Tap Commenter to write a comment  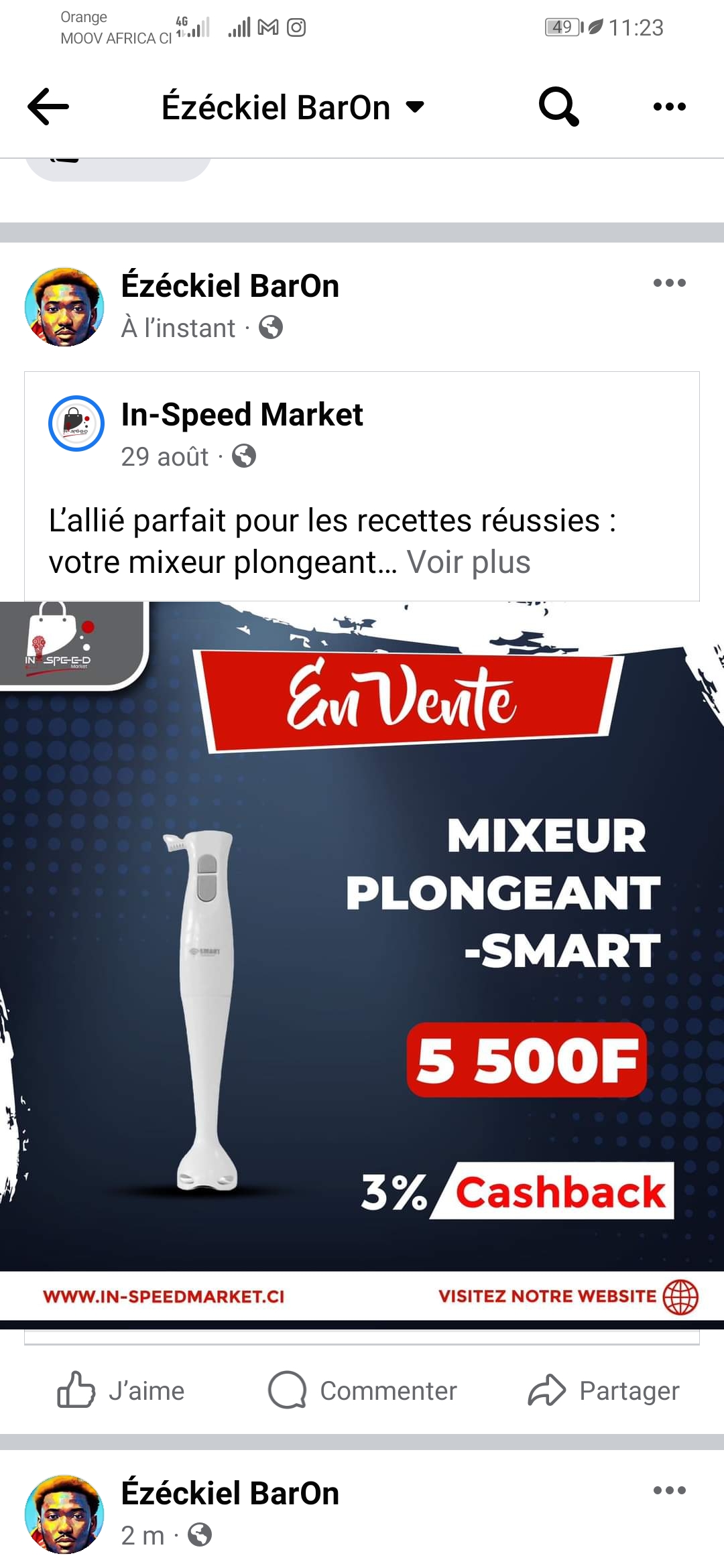pos(363,1390)
